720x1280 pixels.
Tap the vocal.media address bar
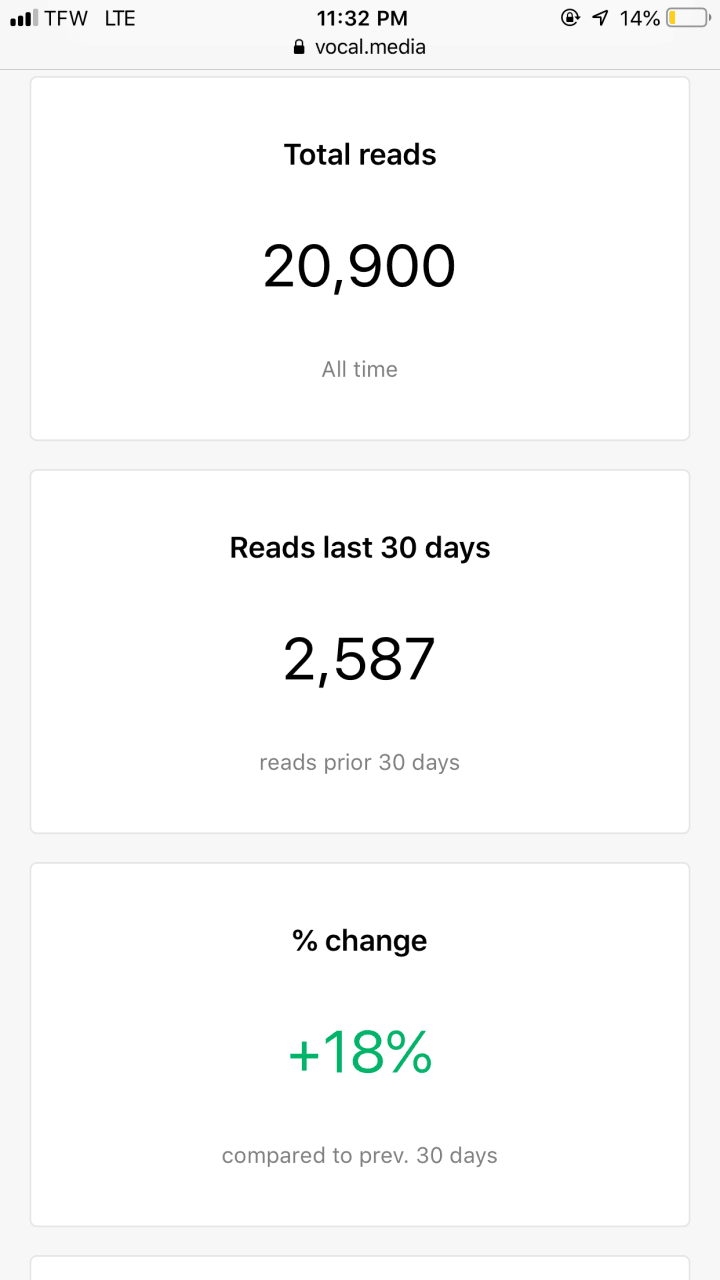(359, 47)
